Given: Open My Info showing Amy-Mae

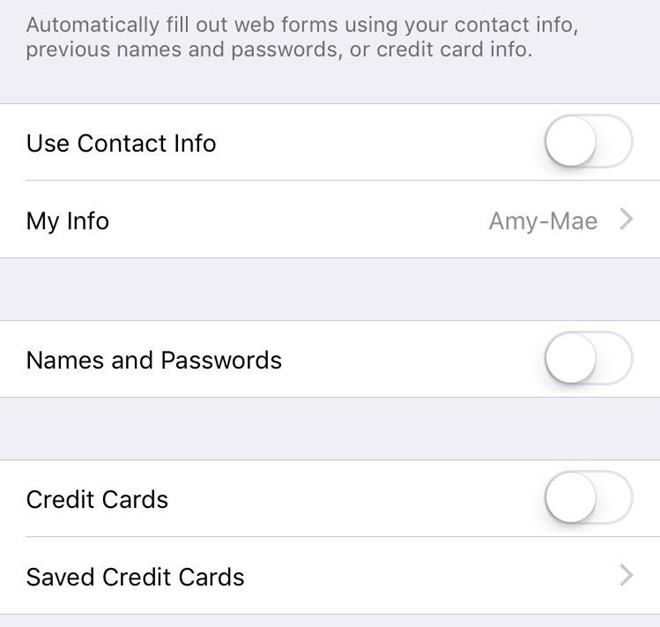Looking at the screenshot, I should (330, 220).
